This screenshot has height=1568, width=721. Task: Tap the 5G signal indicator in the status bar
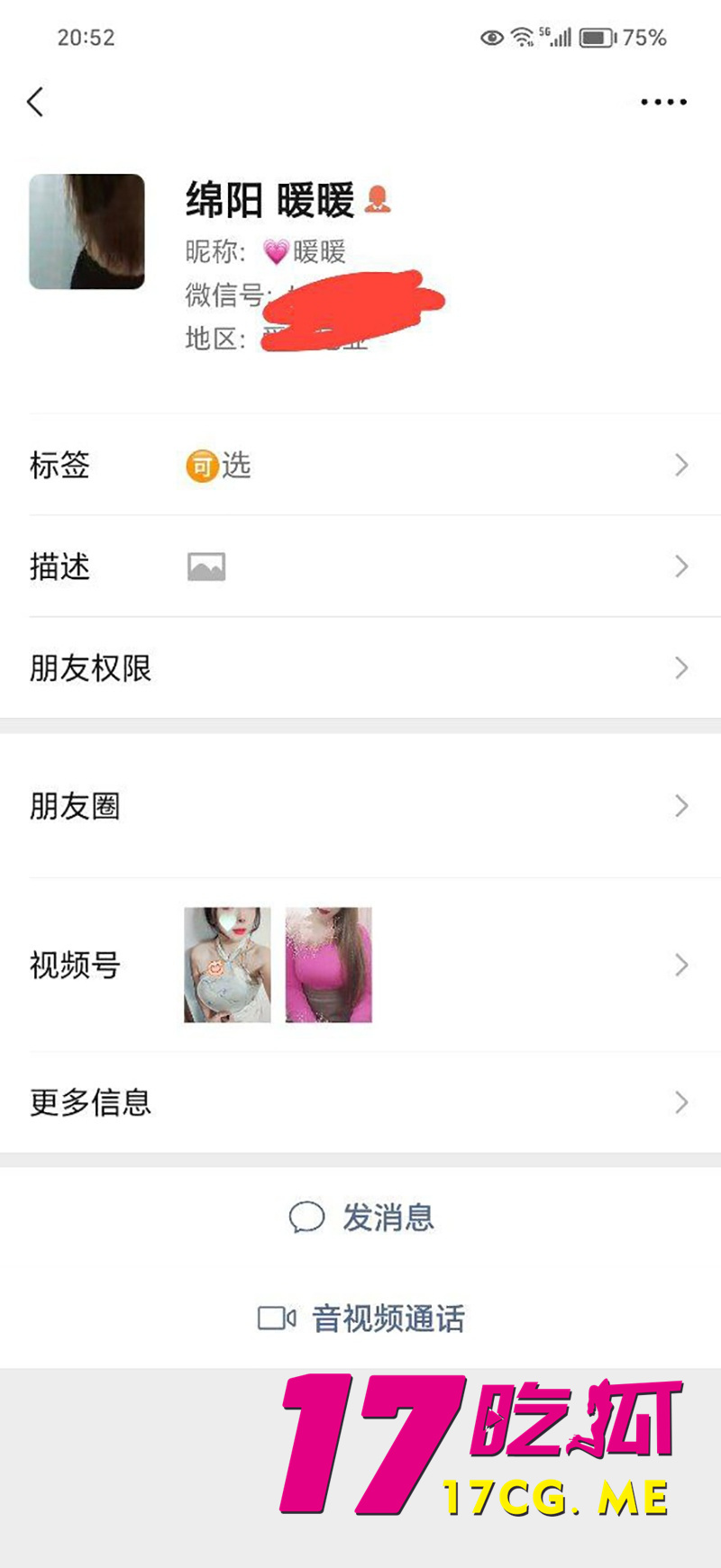[551, 36]
